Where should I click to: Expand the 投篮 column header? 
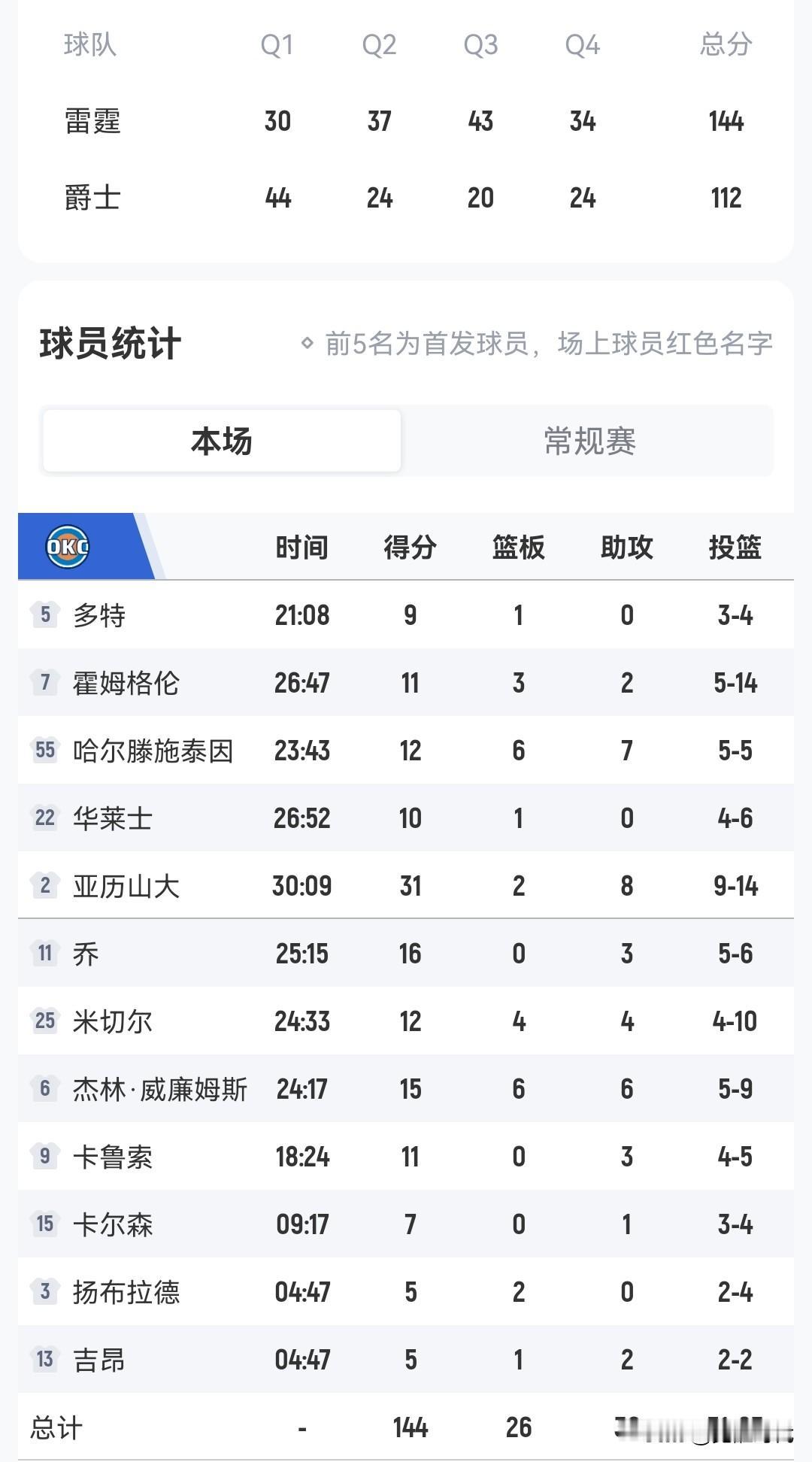coord(735,547)
